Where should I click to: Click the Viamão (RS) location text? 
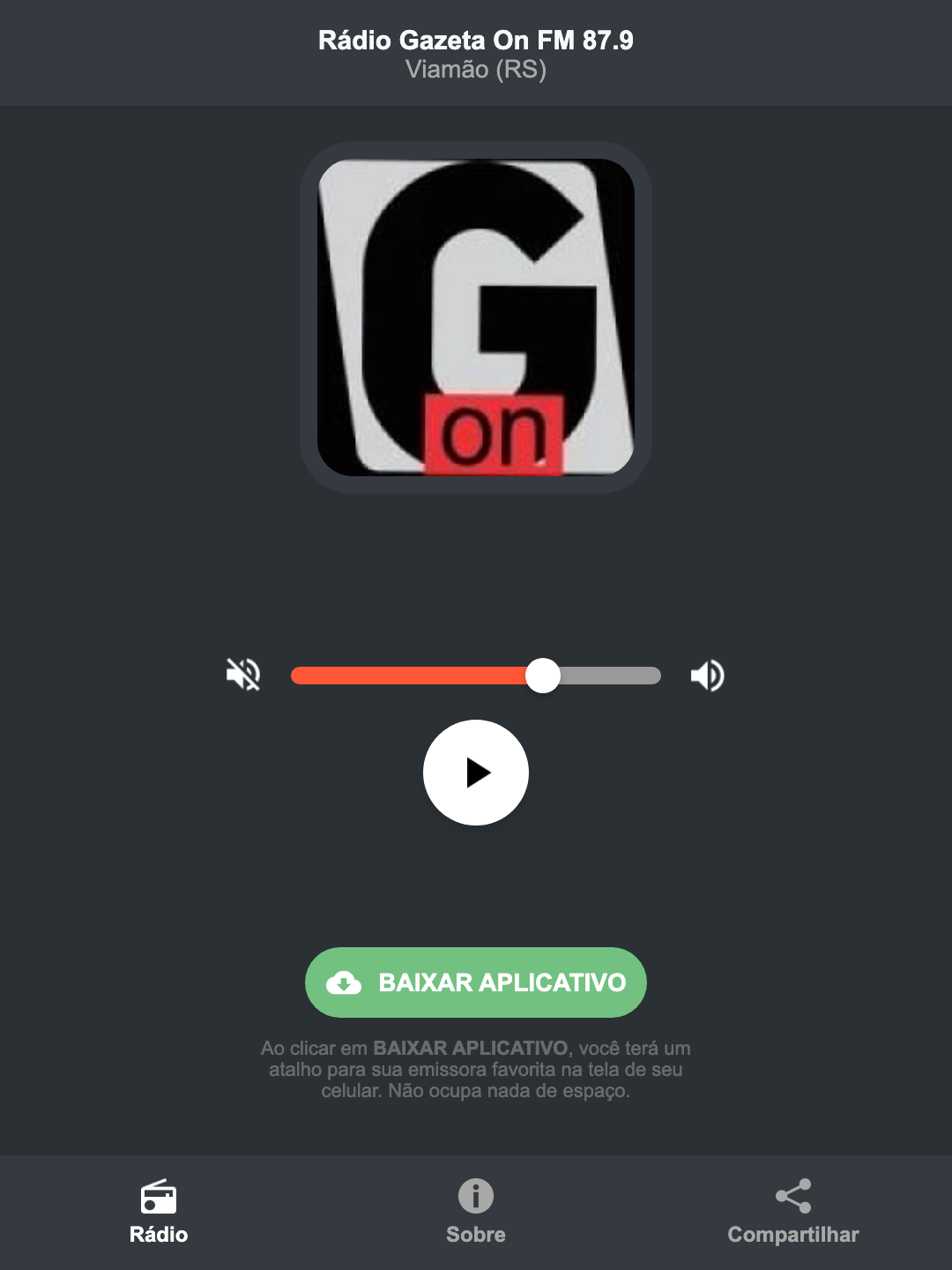click(x=475, y=70)
